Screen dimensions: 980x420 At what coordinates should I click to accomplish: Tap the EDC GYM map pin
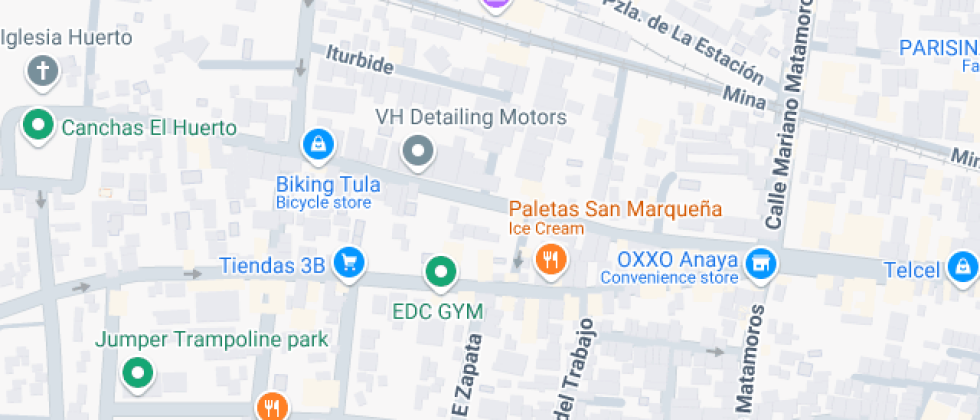(440, 271)
